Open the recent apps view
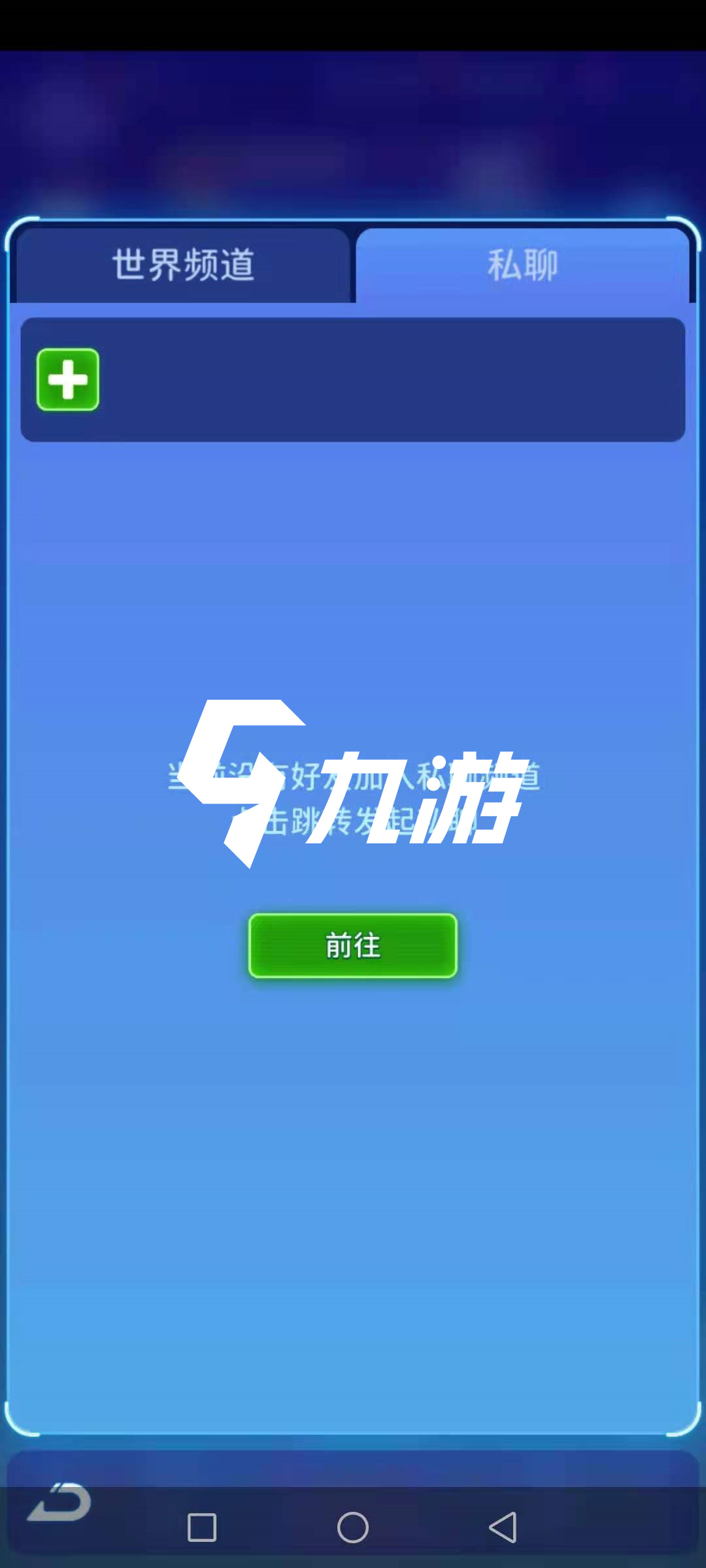Viewport: 706px width, 1568px height. pos(202,1527)
